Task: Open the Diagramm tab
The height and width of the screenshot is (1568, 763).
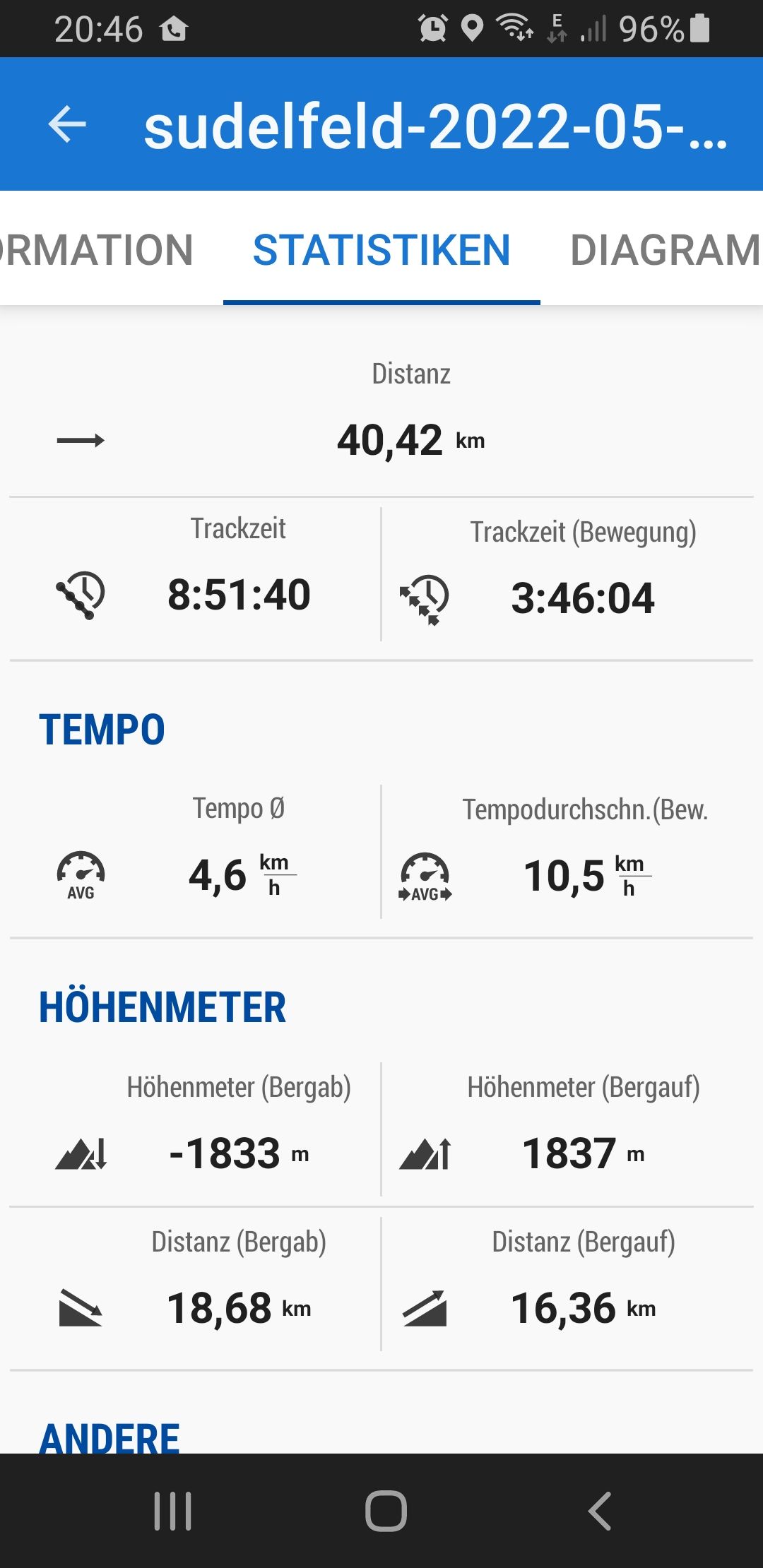Action: (664, 250)
